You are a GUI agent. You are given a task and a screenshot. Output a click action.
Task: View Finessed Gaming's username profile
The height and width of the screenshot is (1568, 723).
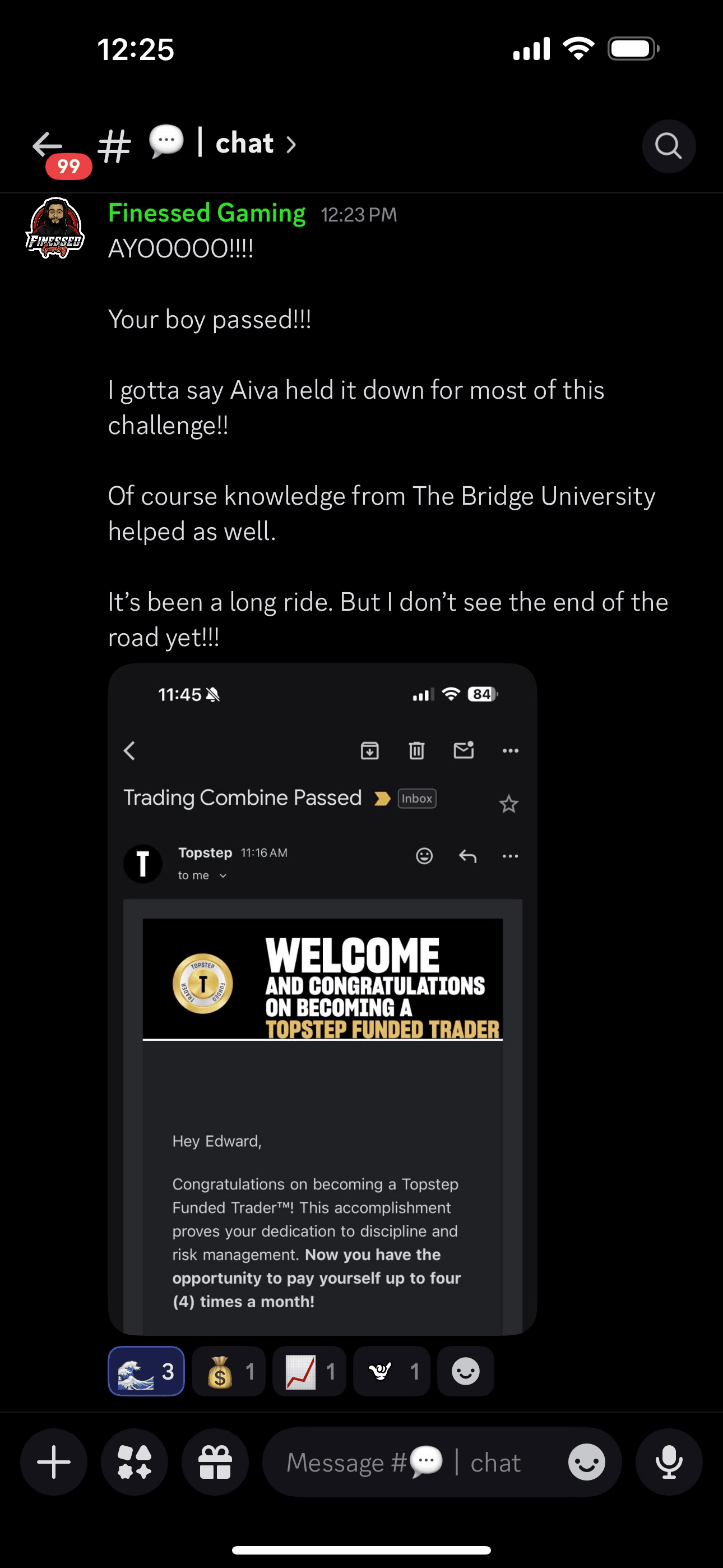click(206, 213)
